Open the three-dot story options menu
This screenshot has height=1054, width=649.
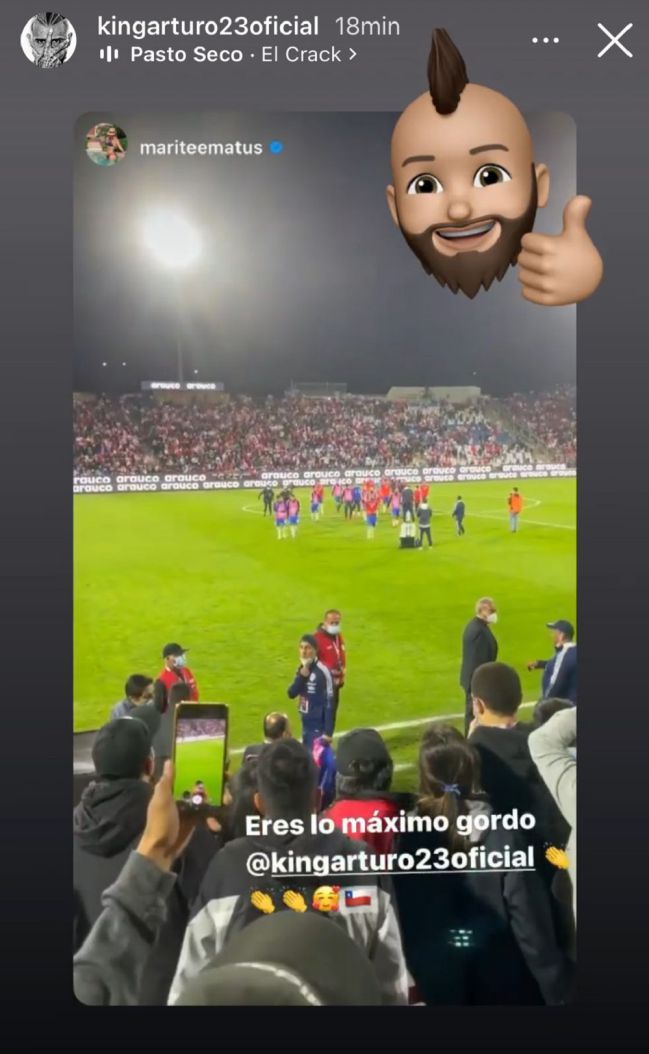click(545, 40)
